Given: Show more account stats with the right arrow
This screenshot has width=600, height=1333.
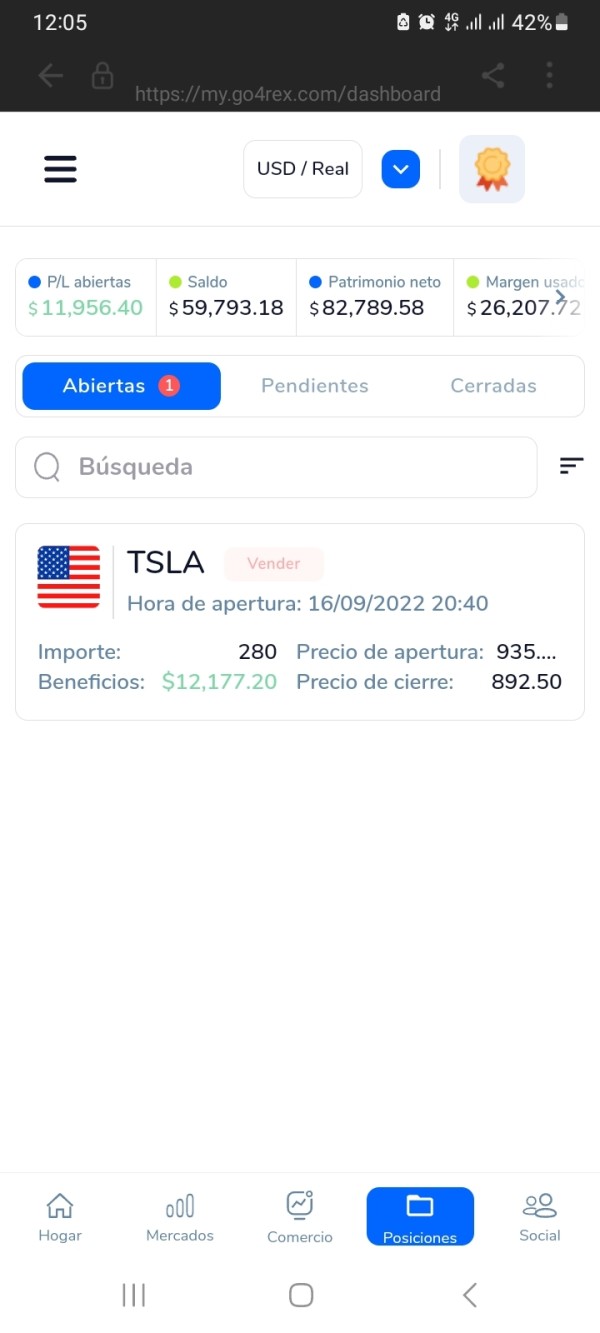Looking at the screenshot, I should [561, 296].
